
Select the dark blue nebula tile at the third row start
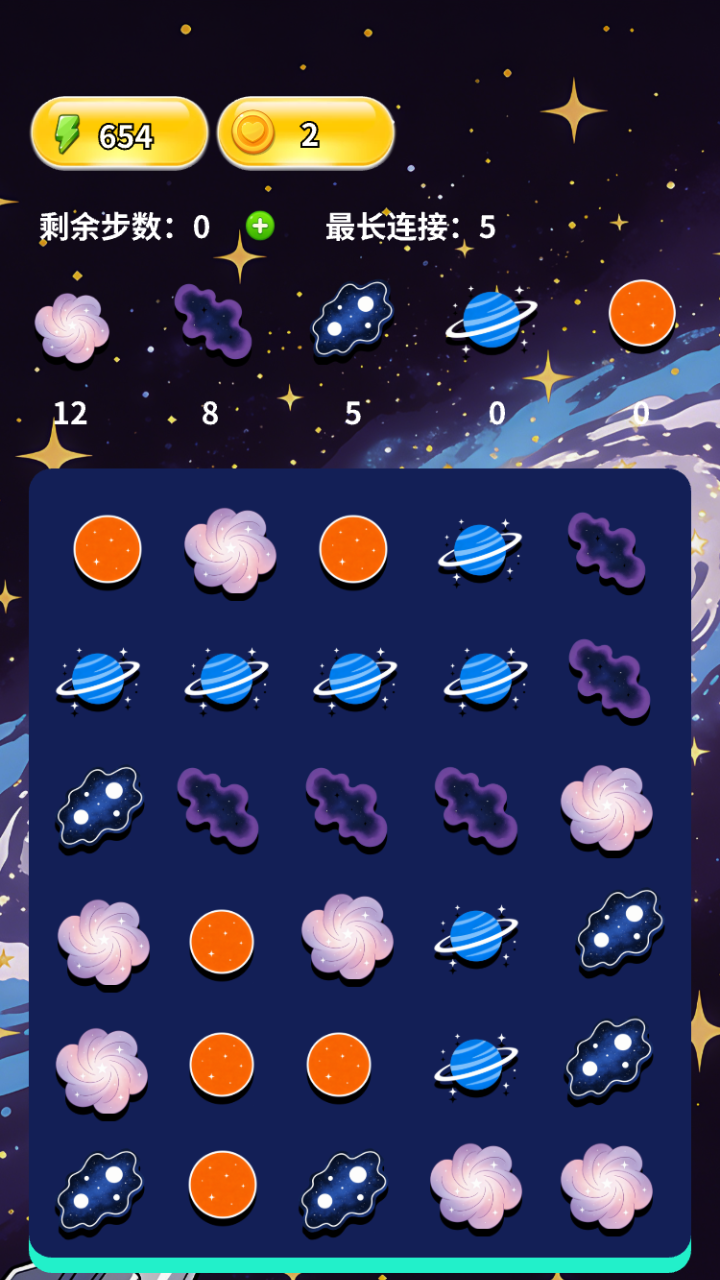(99, 808)
